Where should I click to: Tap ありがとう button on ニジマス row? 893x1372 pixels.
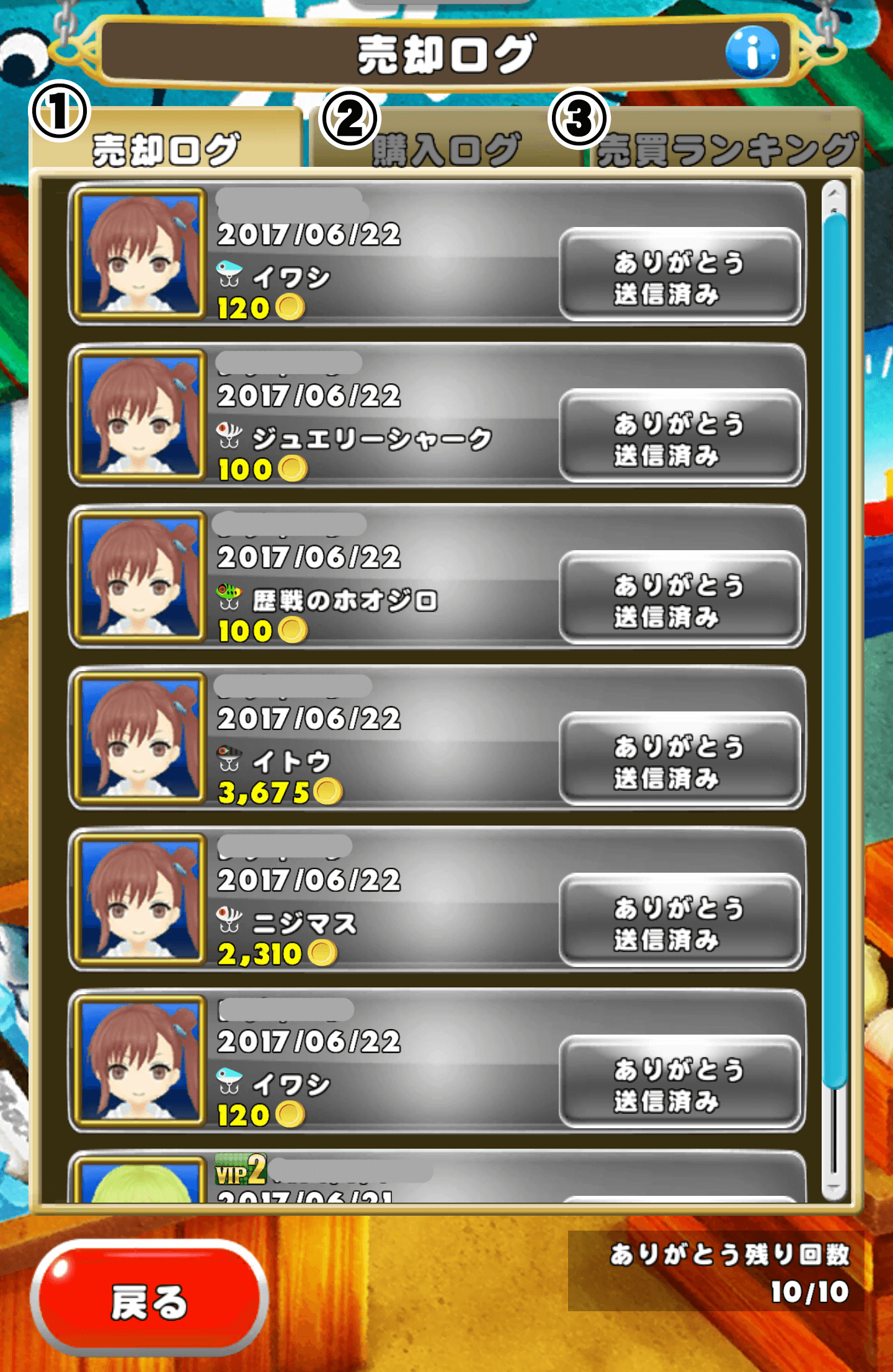[x=680, y=922]
